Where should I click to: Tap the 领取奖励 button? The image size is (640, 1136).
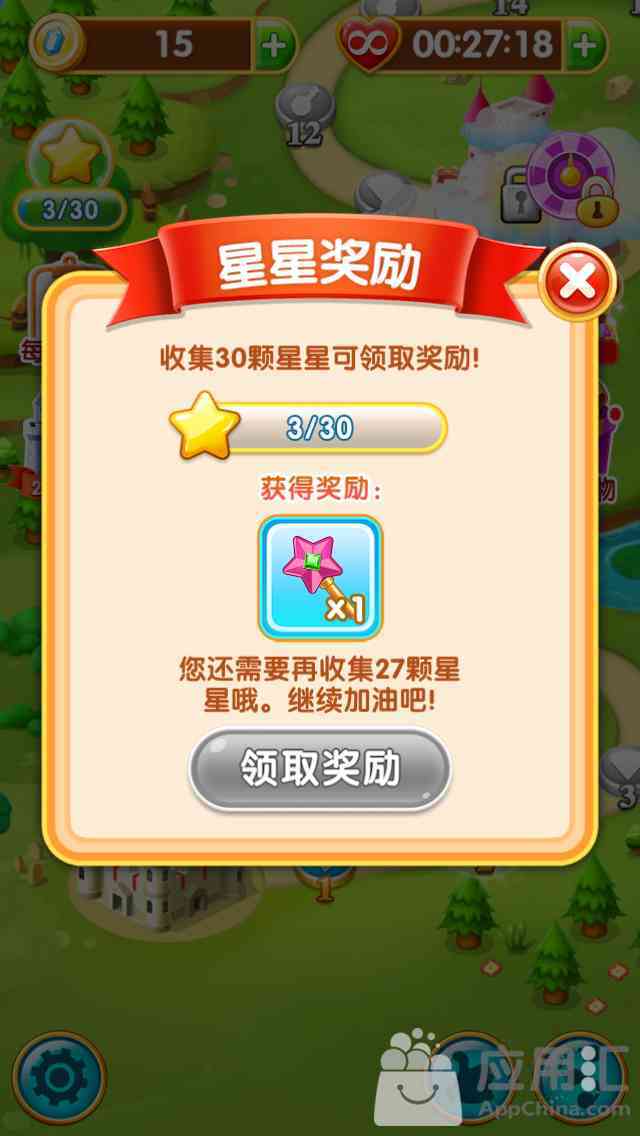(320, 769)
